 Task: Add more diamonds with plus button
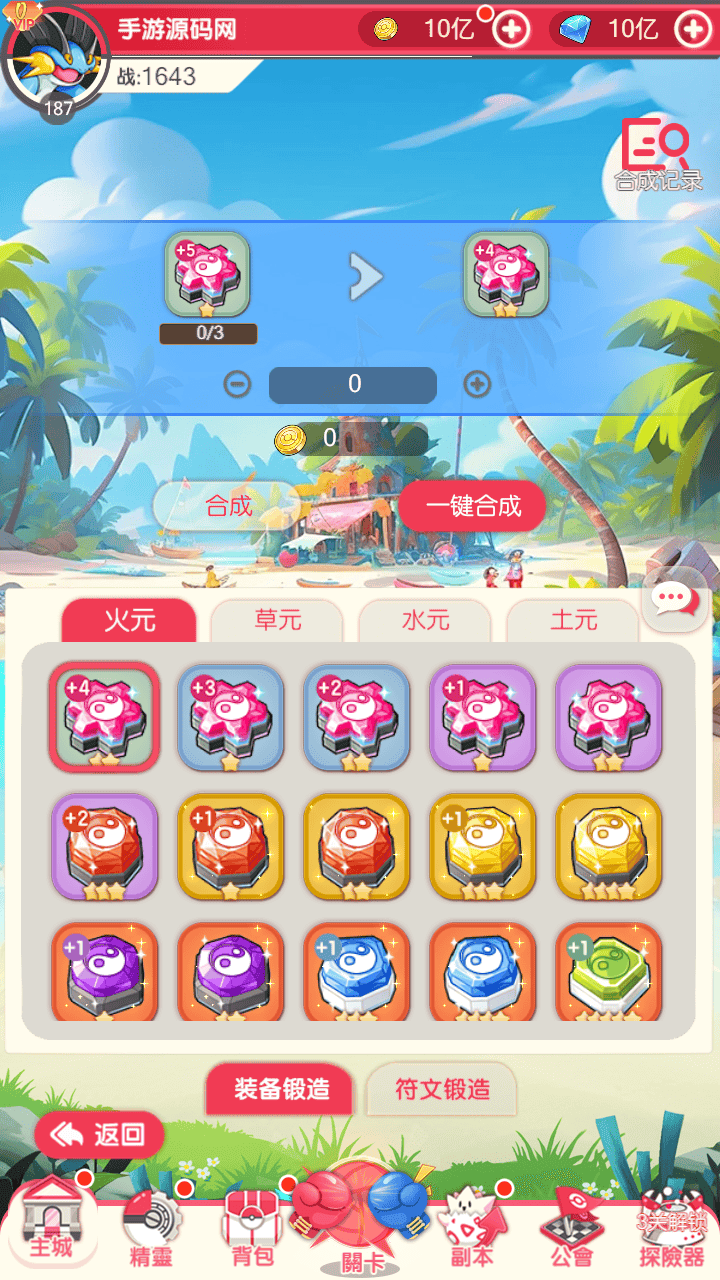[694, 29]
